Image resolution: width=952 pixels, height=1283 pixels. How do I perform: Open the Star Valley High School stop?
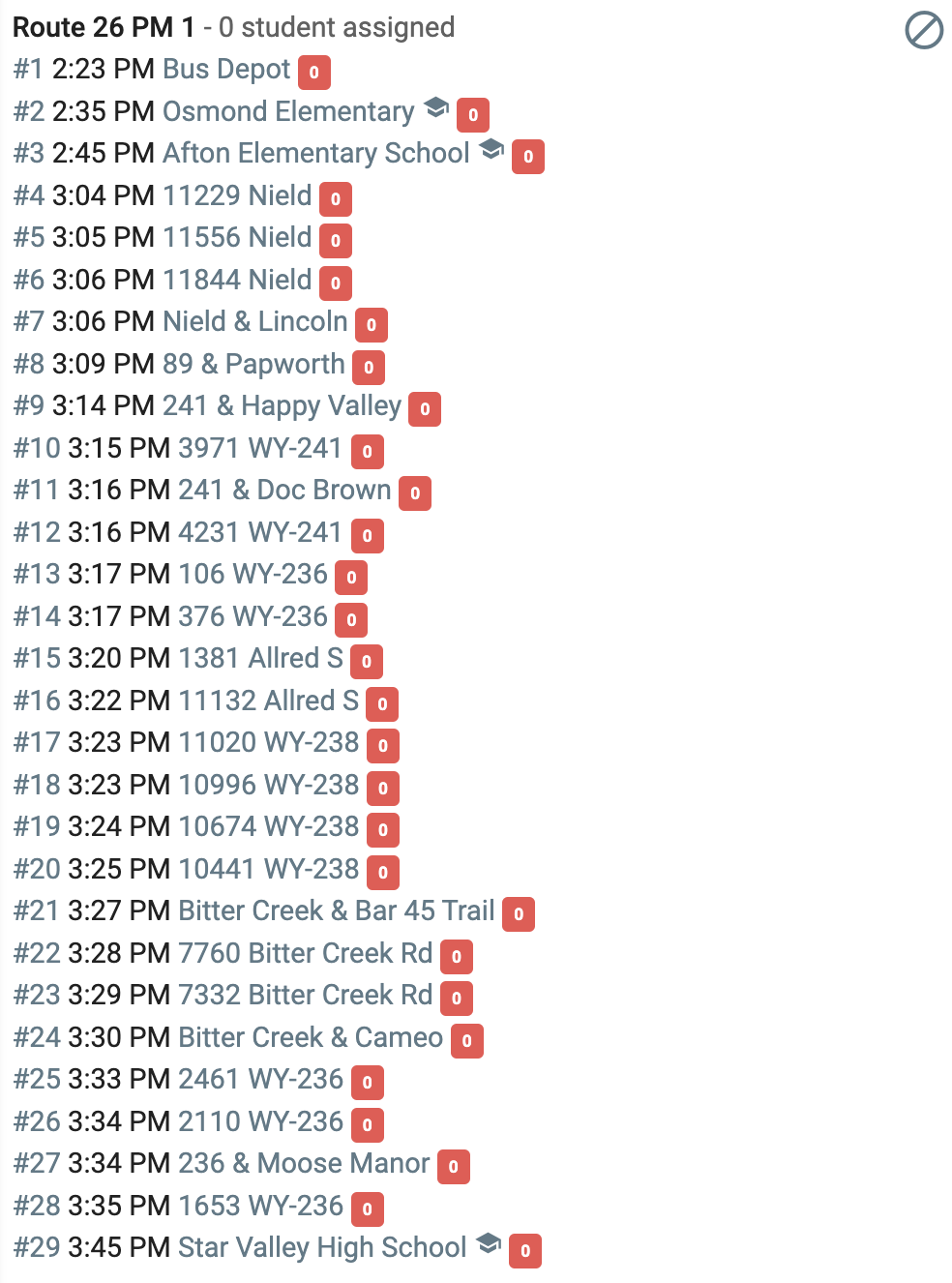(x=322, y=1247)
